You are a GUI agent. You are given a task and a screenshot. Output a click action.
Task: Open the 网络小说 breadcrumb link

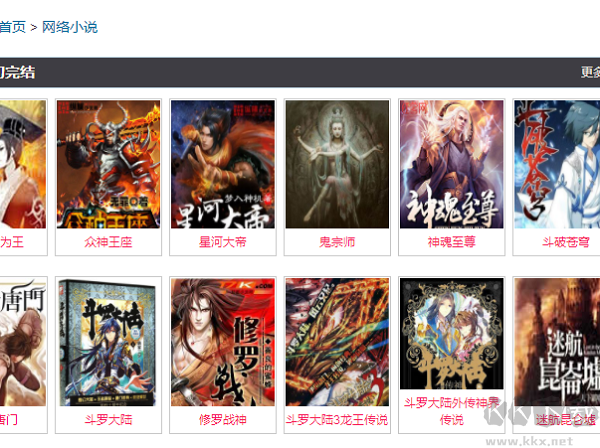pyautogui.click(x=70, y=27)
